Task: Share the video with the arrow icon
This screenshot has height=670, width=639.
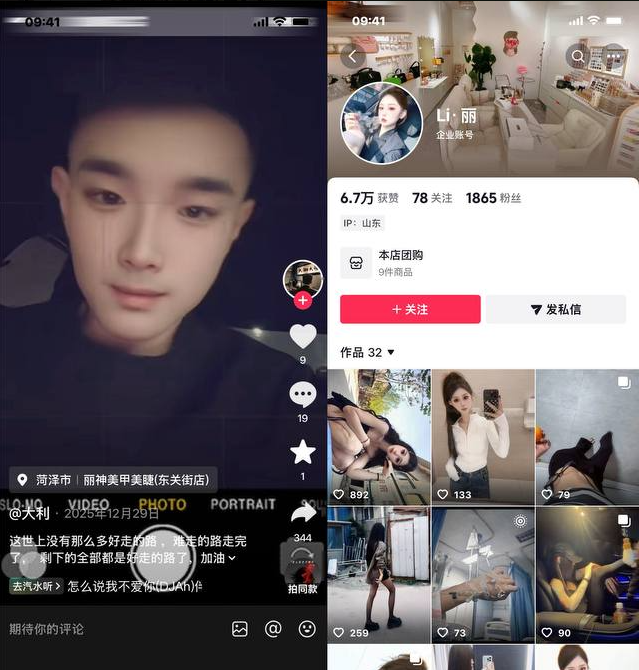Action: (x=302, y=514)
